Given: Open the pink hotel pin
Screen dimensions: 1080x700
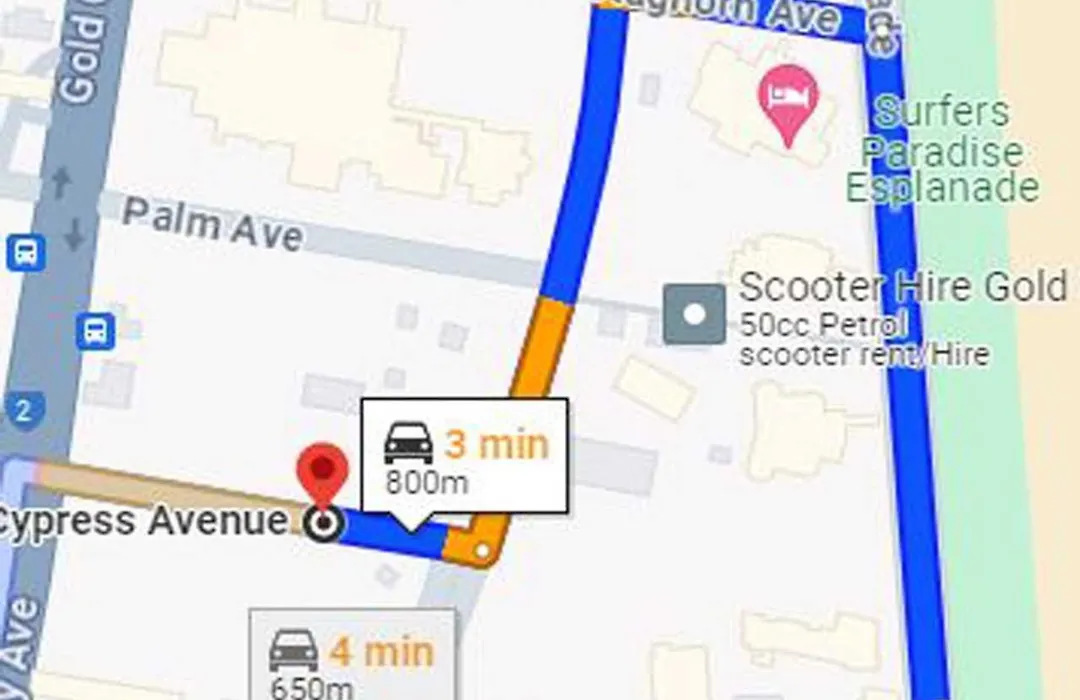Looking at the screenshot, I should 789,98.
